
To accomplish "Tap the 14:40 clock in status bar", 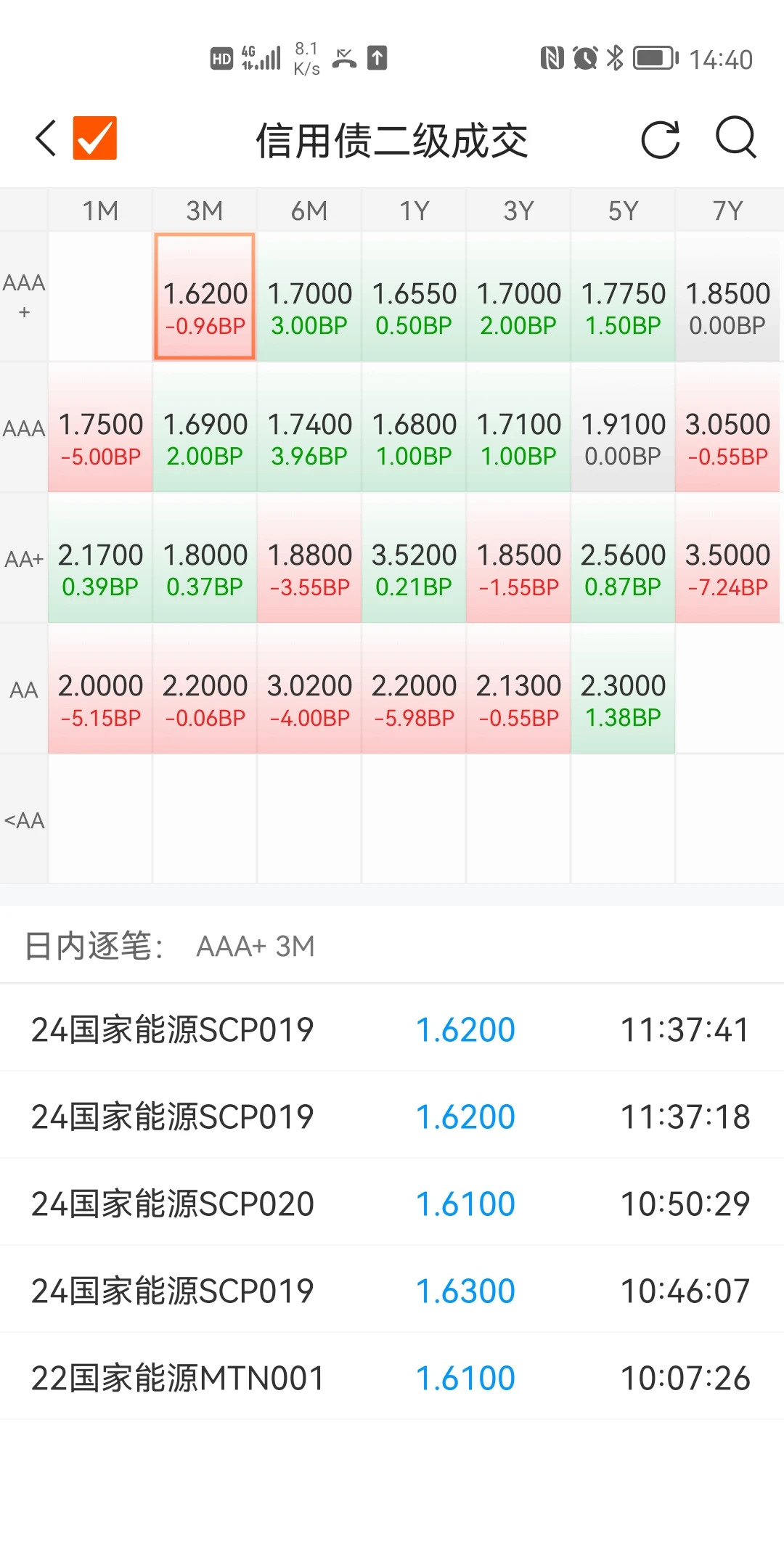I will 724,57.
